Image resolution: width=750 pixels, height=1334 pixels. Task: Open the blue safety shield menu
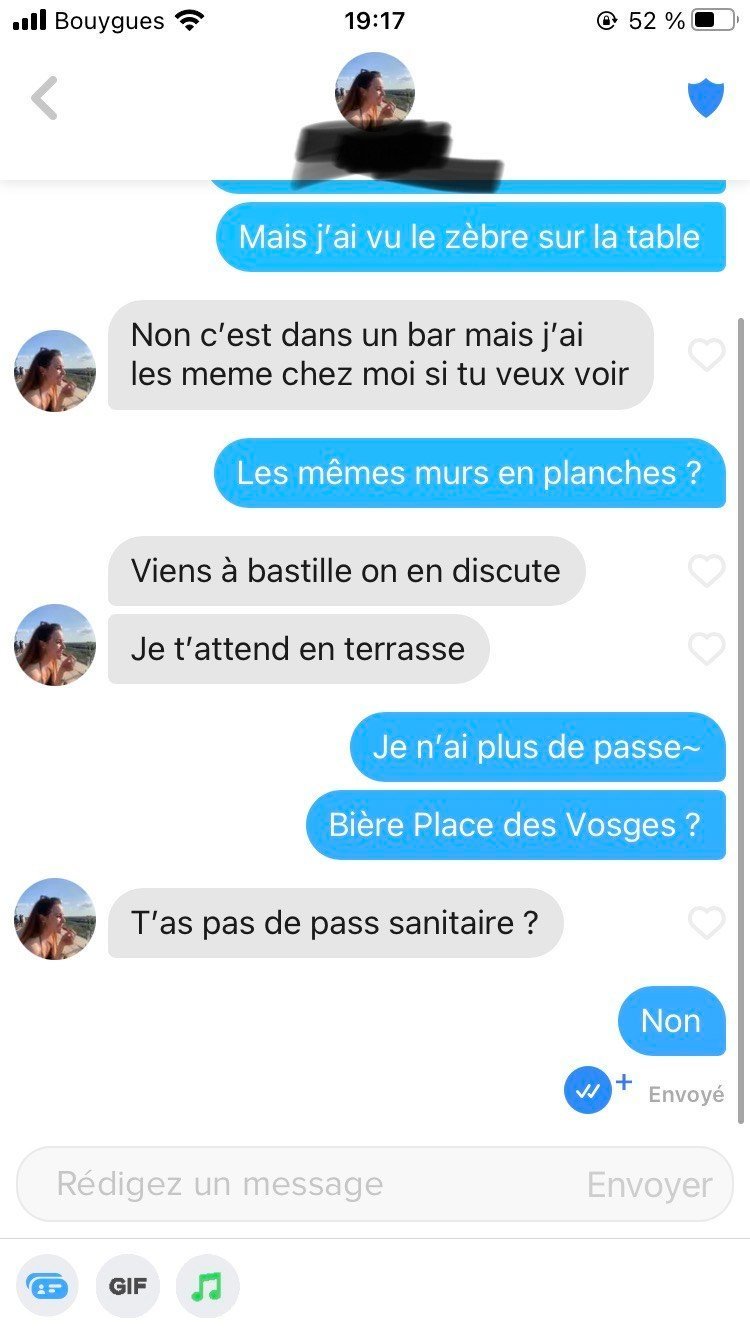[705, 98]
